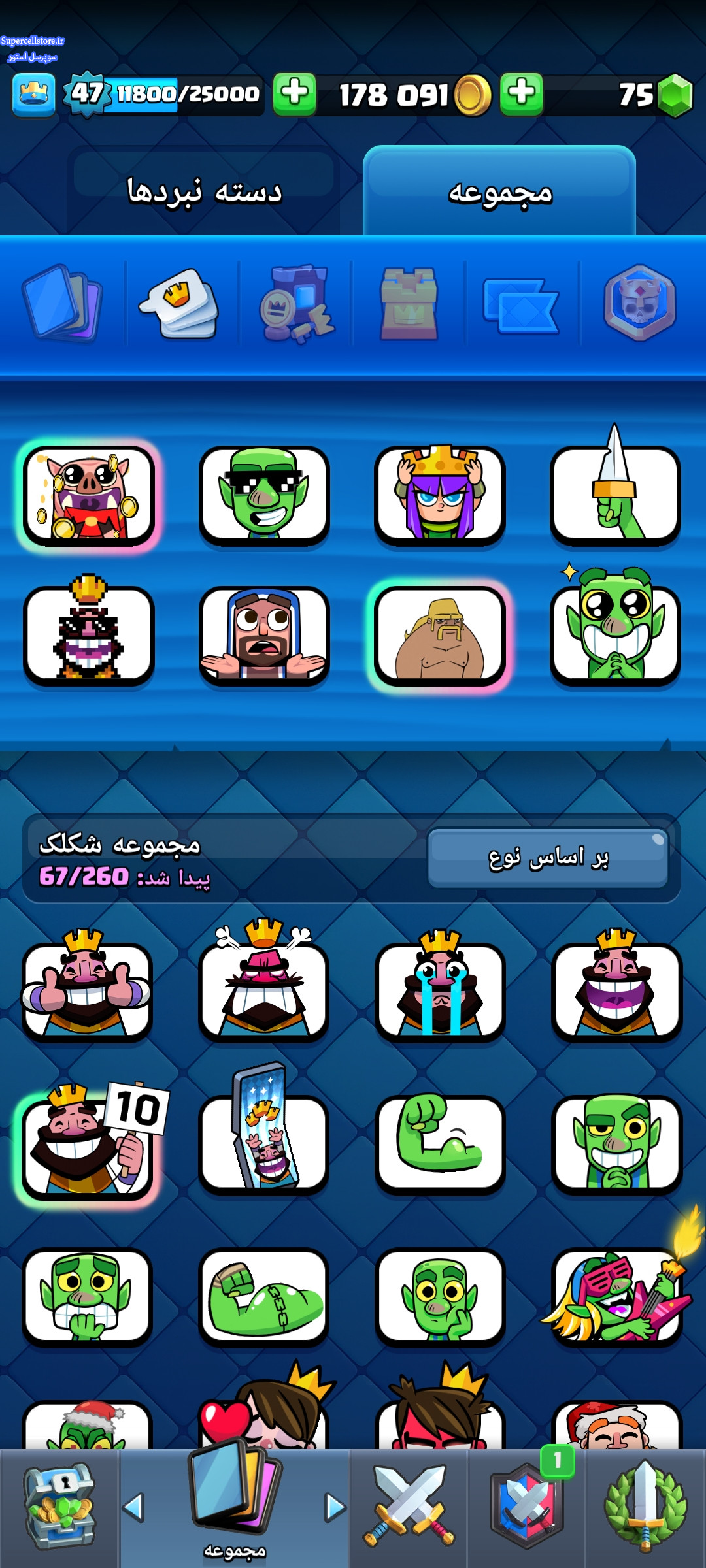The height and width of the screenshot is (1568, 706).
Task: Switch to the دسته نبردها tab
Action: click(x=204, y=191)
